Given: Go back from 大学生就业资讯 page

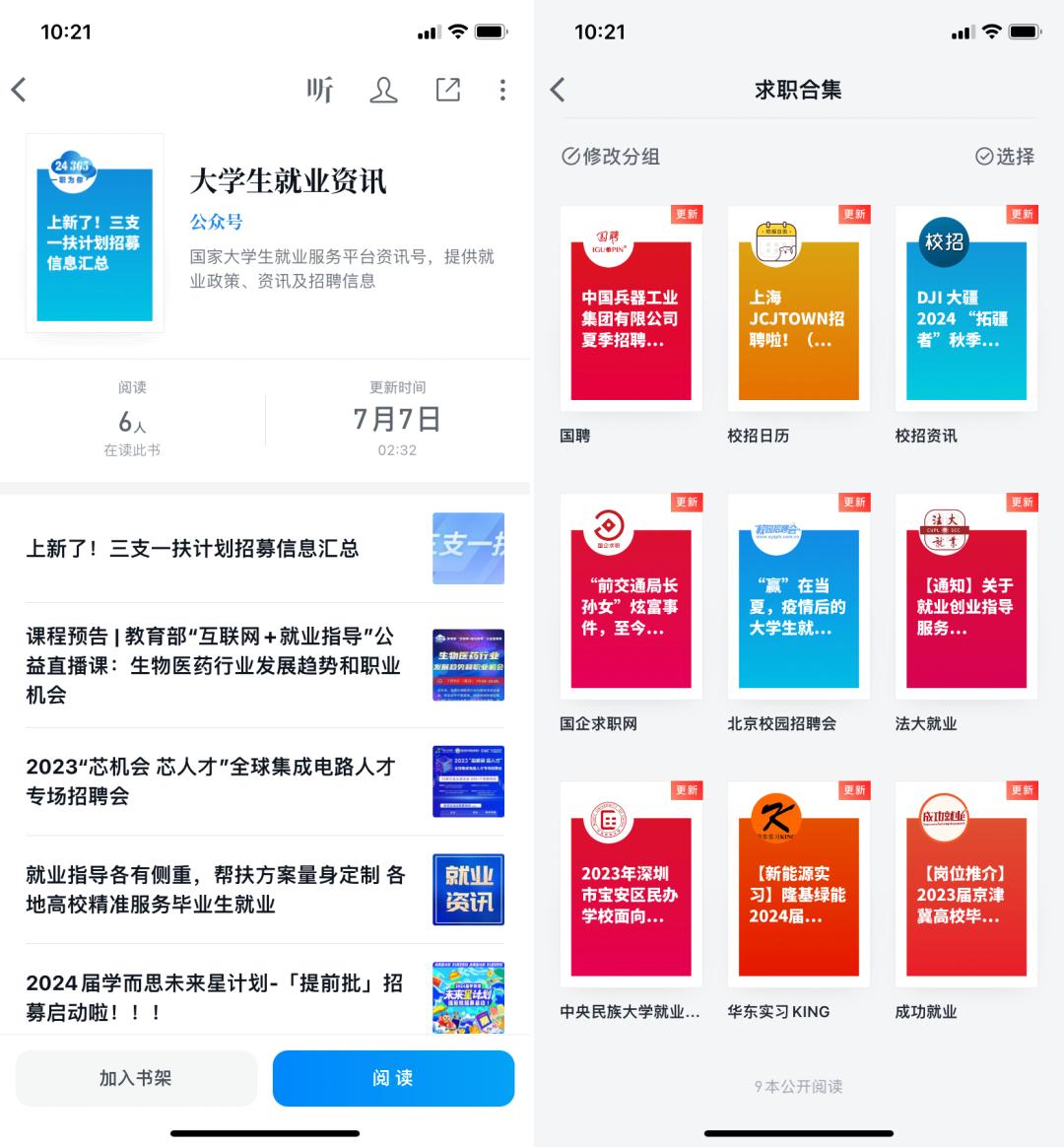Looking at the screenshot, I should (20, 90).
